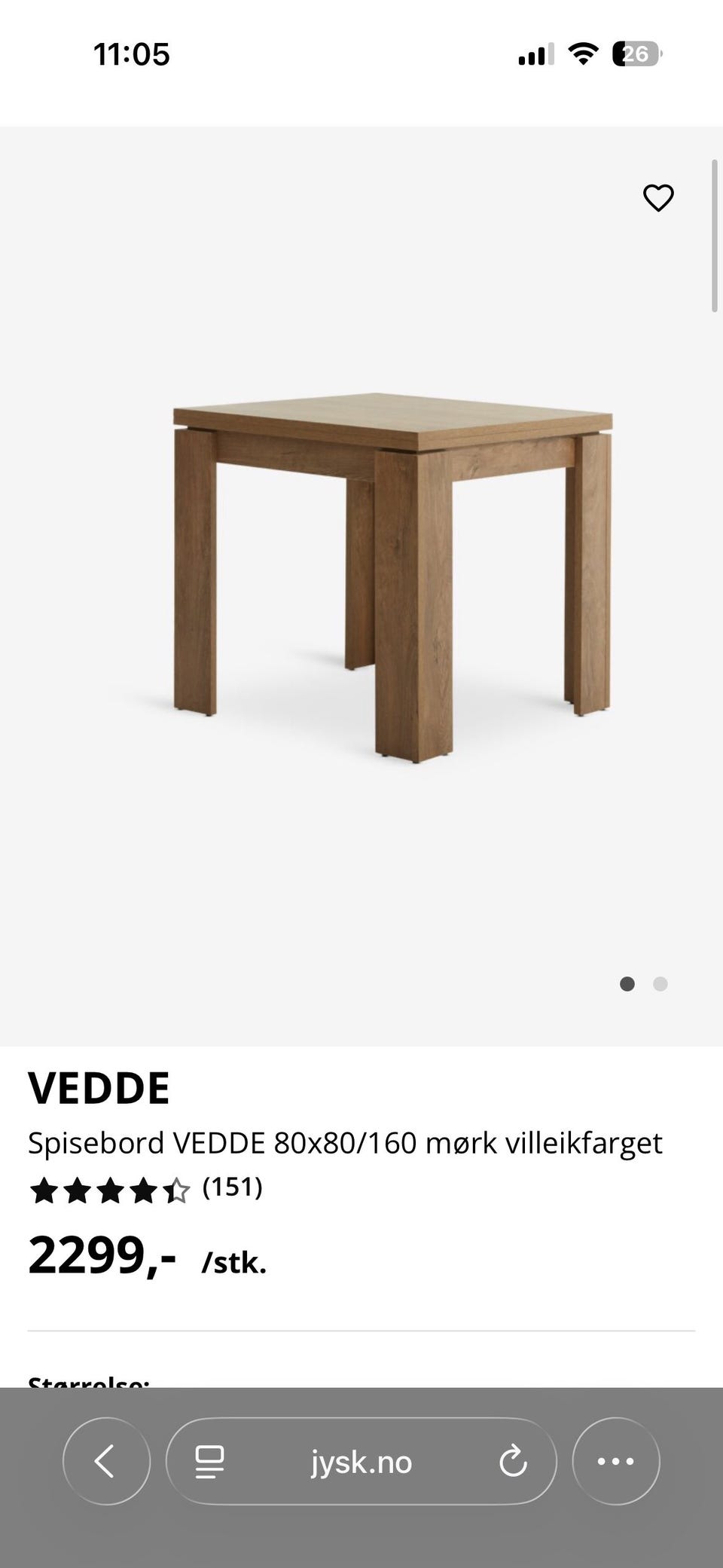Reload the jysk.no page
Screen dimensions: 723x1568
tap(514, 1463)
